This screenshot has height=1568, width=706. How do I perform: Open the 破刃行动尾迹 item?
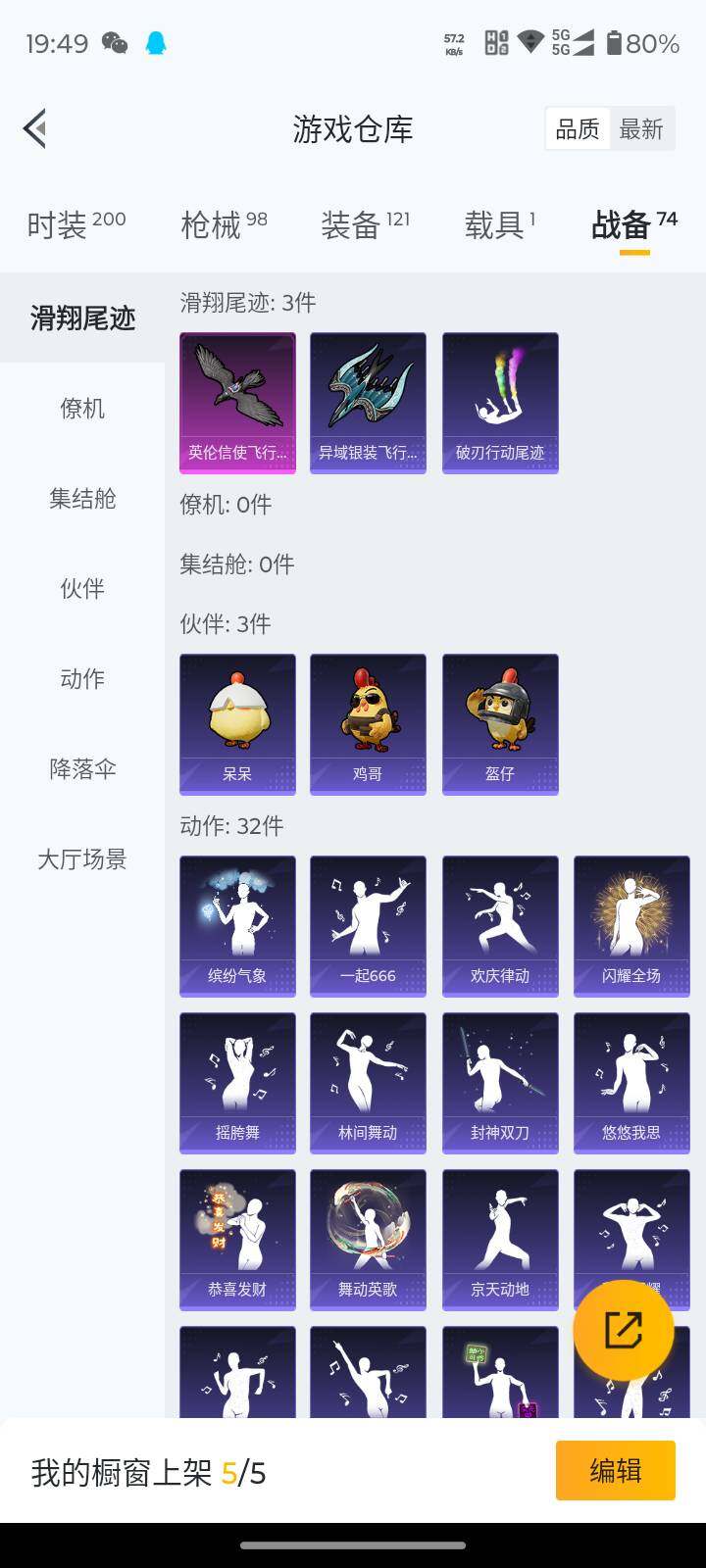click(x=500, y=403)
